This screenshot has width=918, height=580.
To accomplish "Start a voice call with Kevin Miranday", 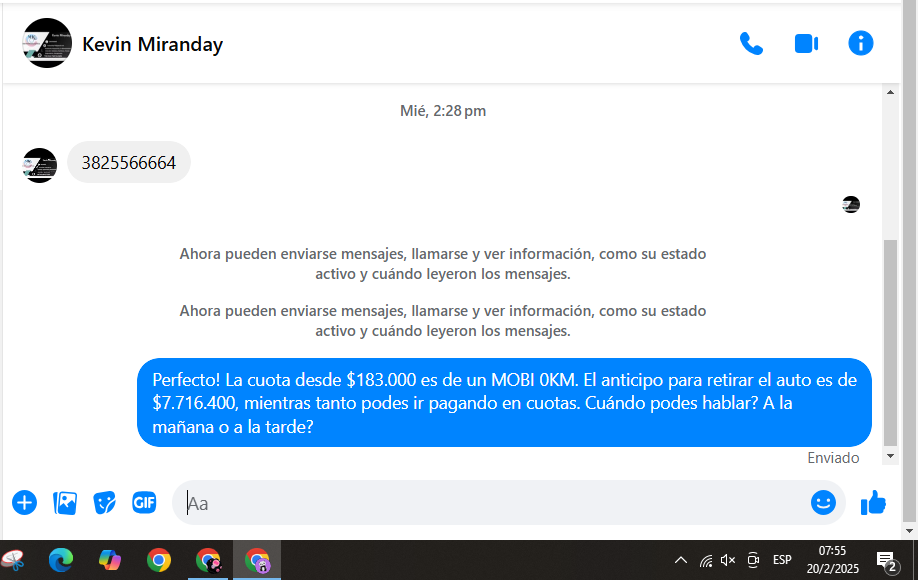I will 751,44.
